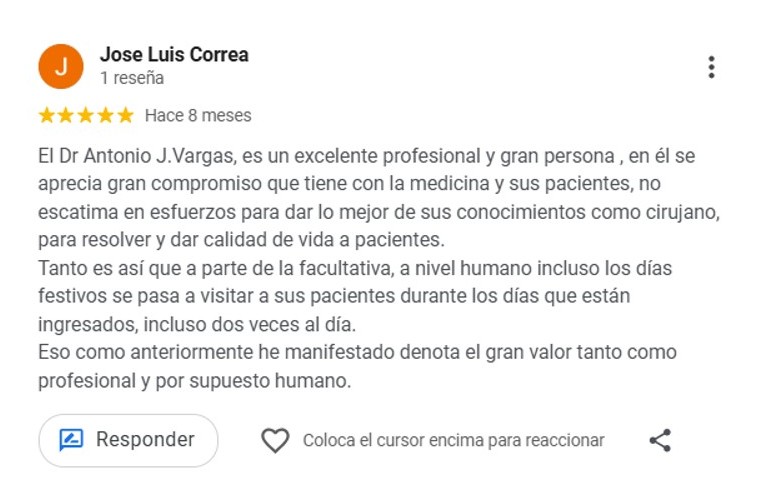This screenshot has width=765, height=494.
Task: Open Jose Luis Correa's profile avatar
Action: tap(61, 66)
